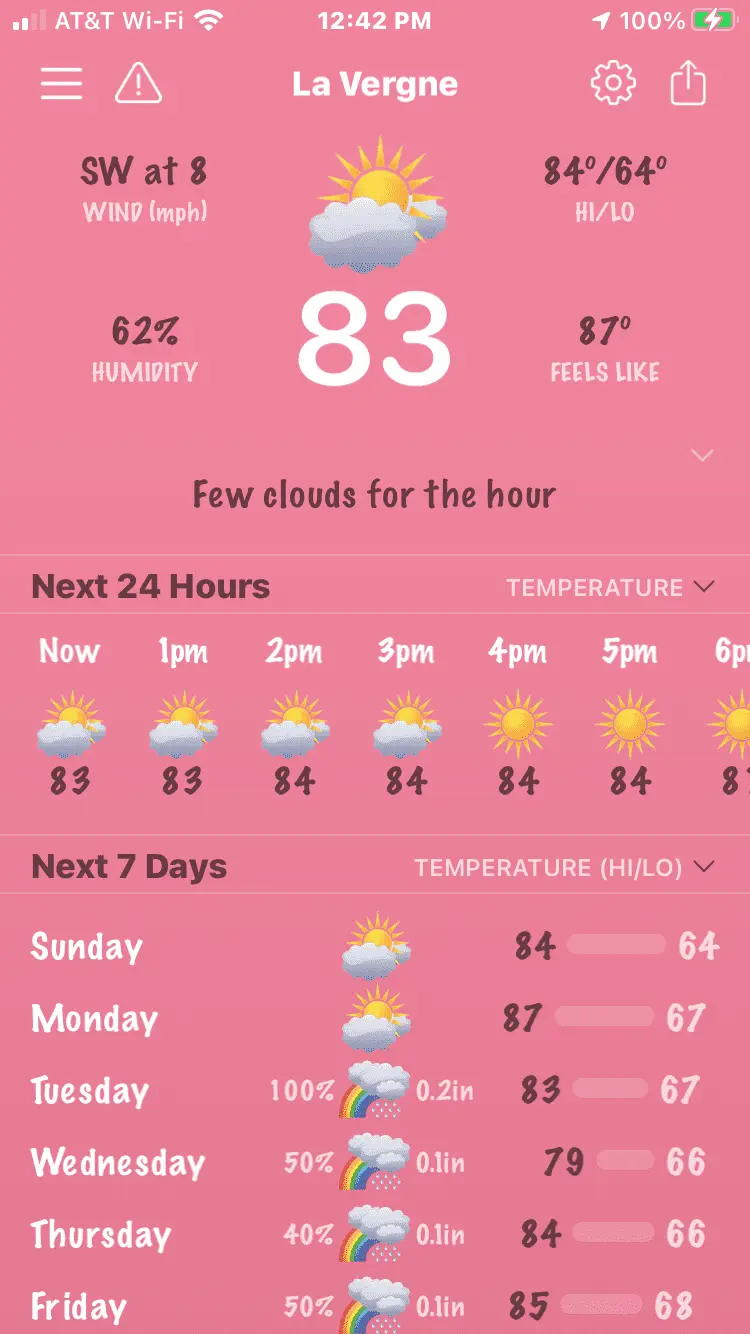
Task: Open Tuesday's forecast
Action: (375, 1090)
